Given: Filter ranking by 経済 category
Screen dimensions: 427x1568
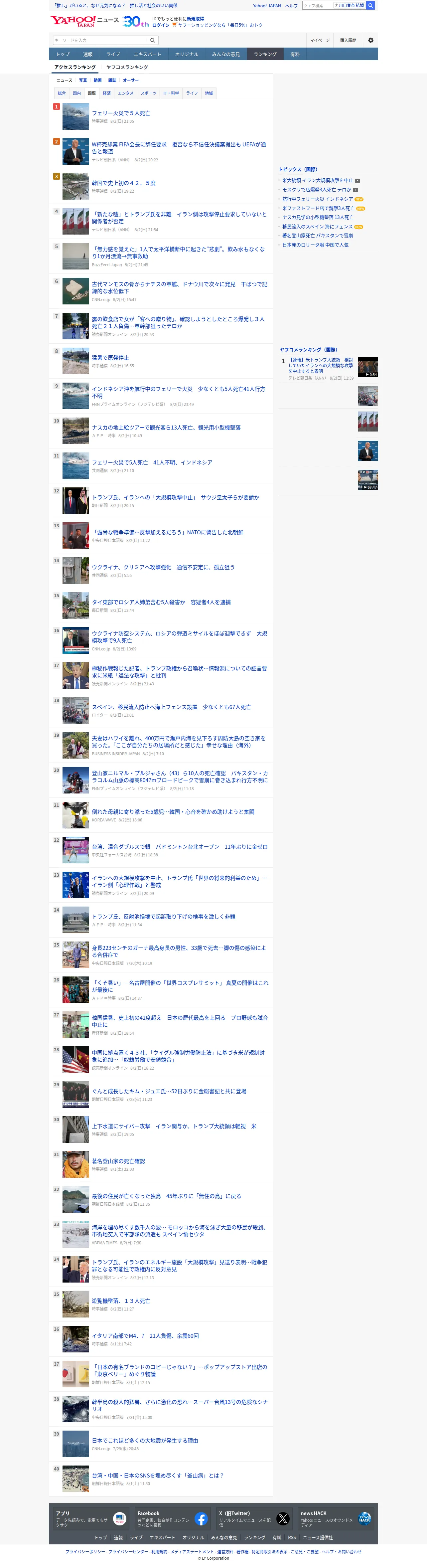Looking at the screenshot, I should point(106,93).
